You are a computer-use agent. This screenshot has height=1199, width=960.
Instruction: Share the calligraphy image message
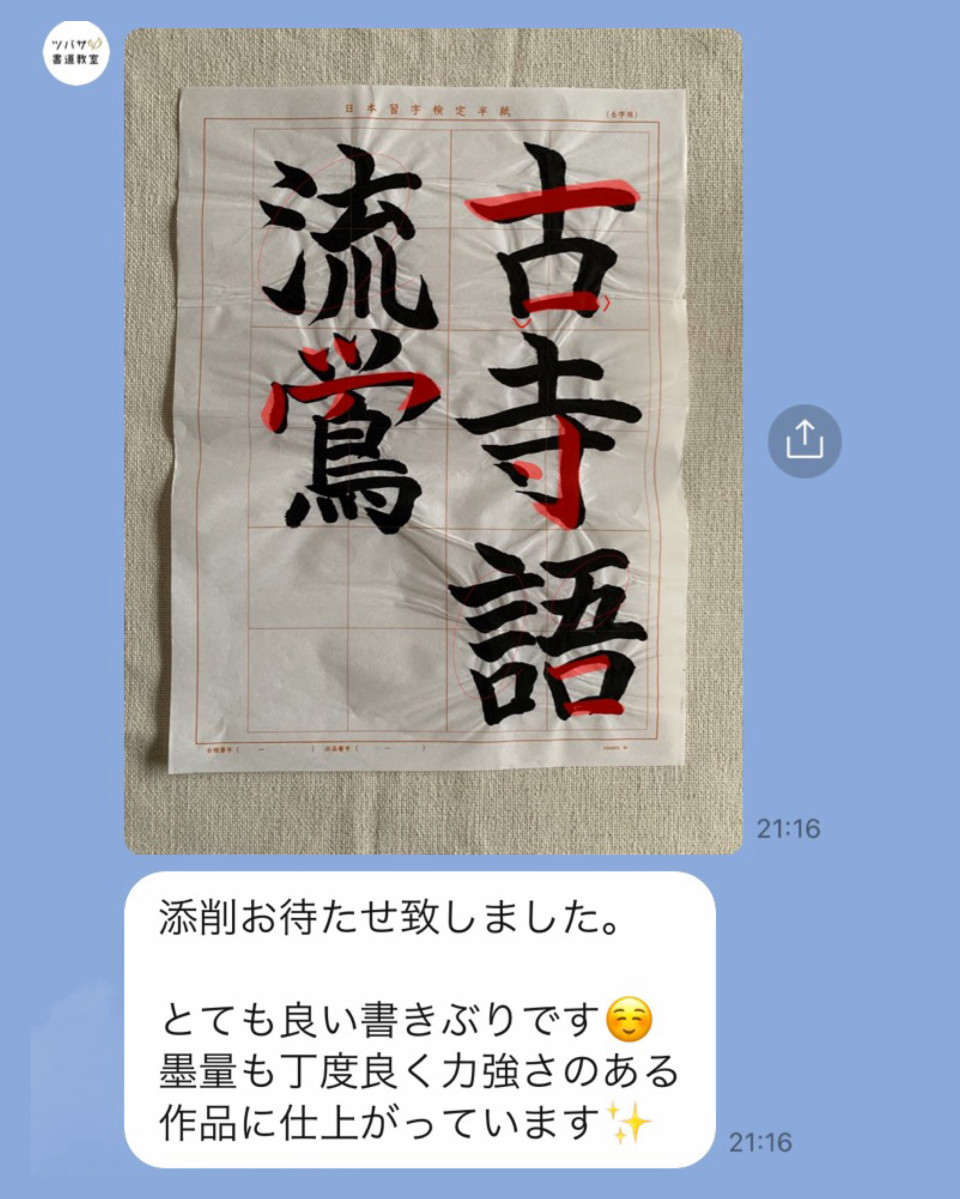click(804, 441)
